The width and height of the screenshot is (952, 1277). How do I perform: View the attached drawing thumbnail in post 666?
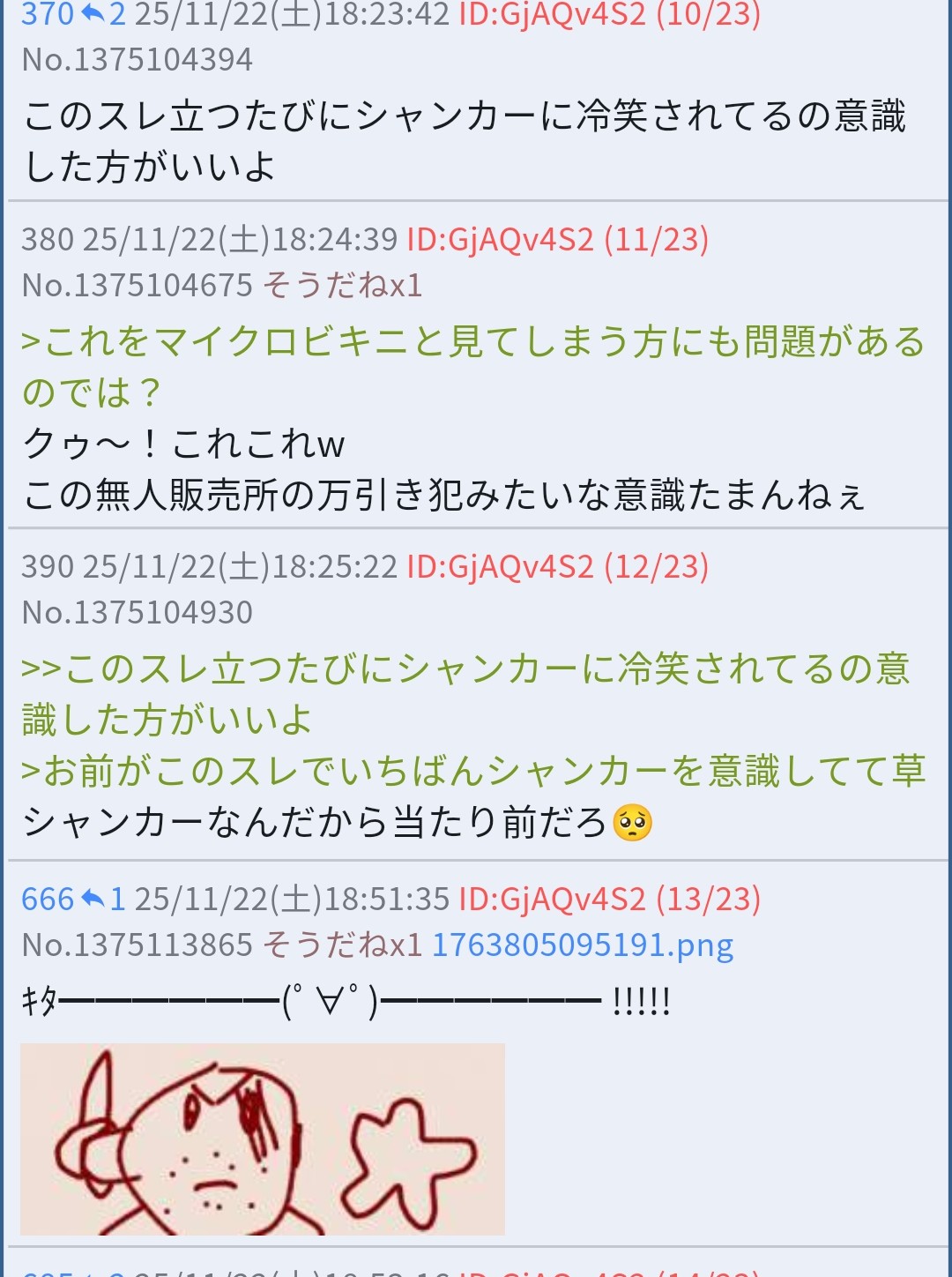click(262, 1138)
